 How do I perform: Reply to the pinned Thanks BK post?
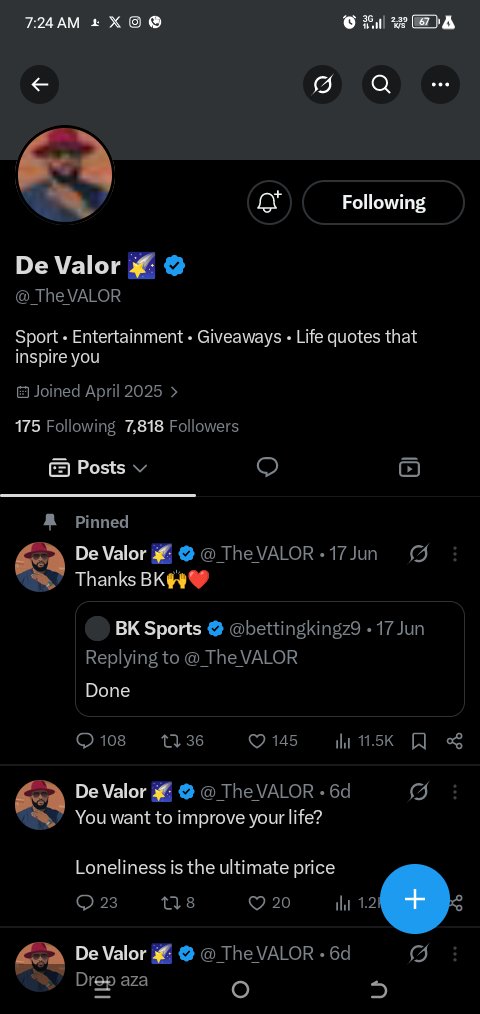point(101,740)
